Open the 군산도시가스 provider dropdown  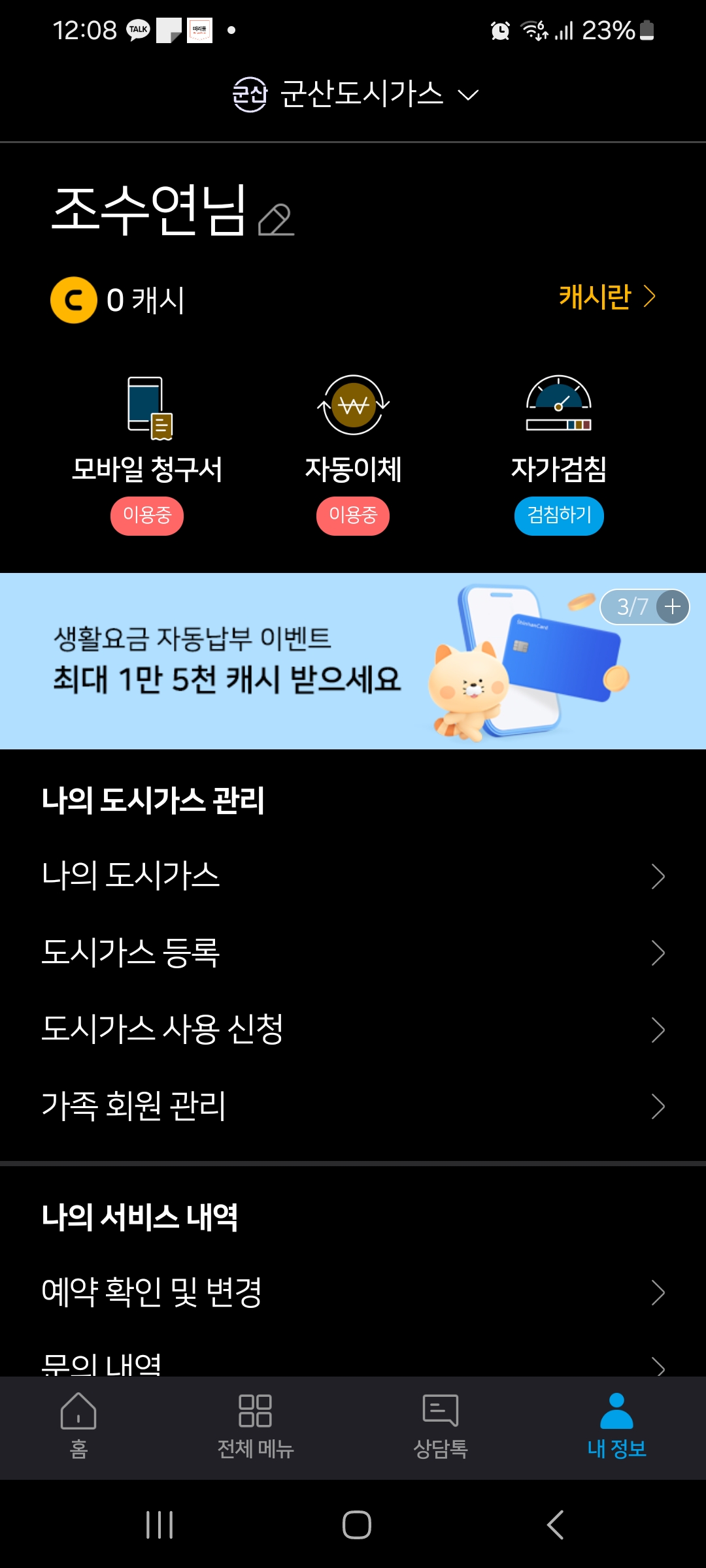pyautogui.click(x=356, y=94)
